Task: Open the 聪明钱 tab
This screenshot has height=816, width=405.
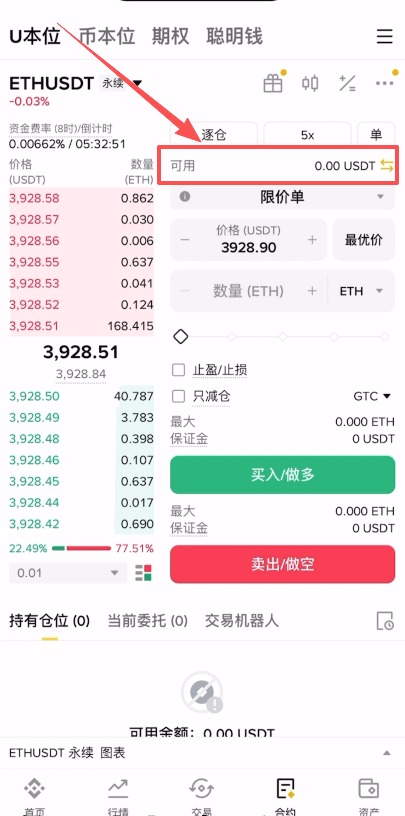Action: pos(234,36)
